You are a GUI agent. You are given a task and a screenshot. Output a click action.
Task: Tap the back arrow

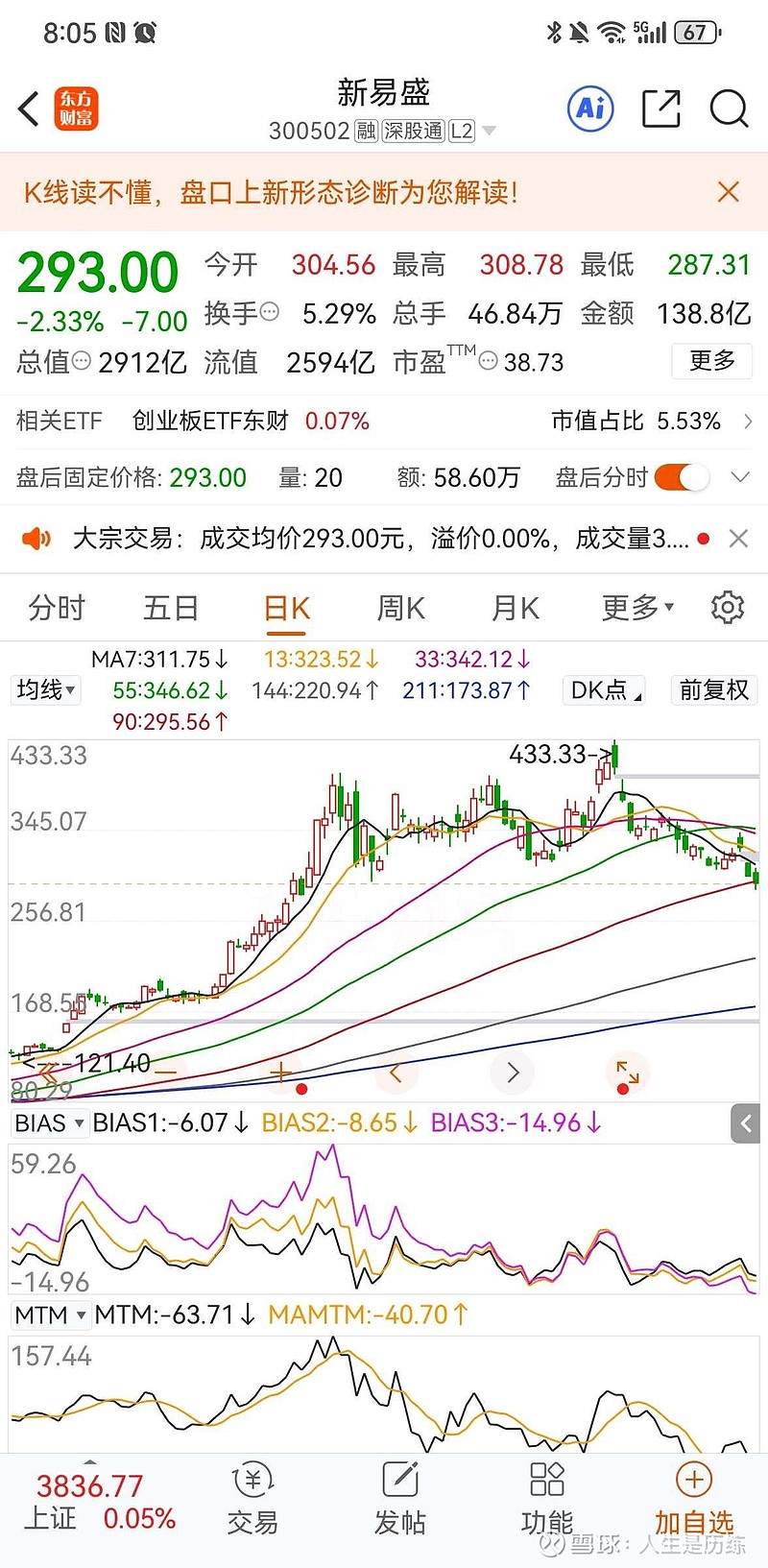coord(27,109)
